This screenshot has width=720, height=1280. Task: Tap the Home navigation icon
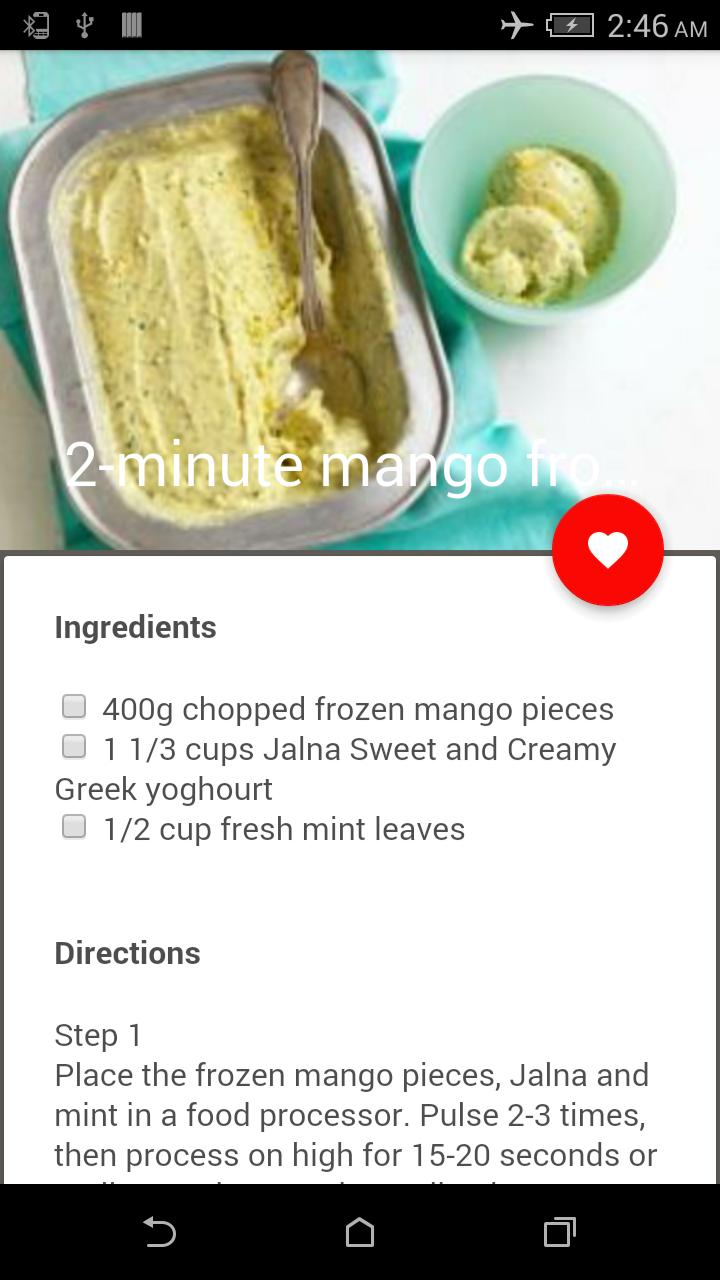pyautogui.click(x=360, y=1231)
